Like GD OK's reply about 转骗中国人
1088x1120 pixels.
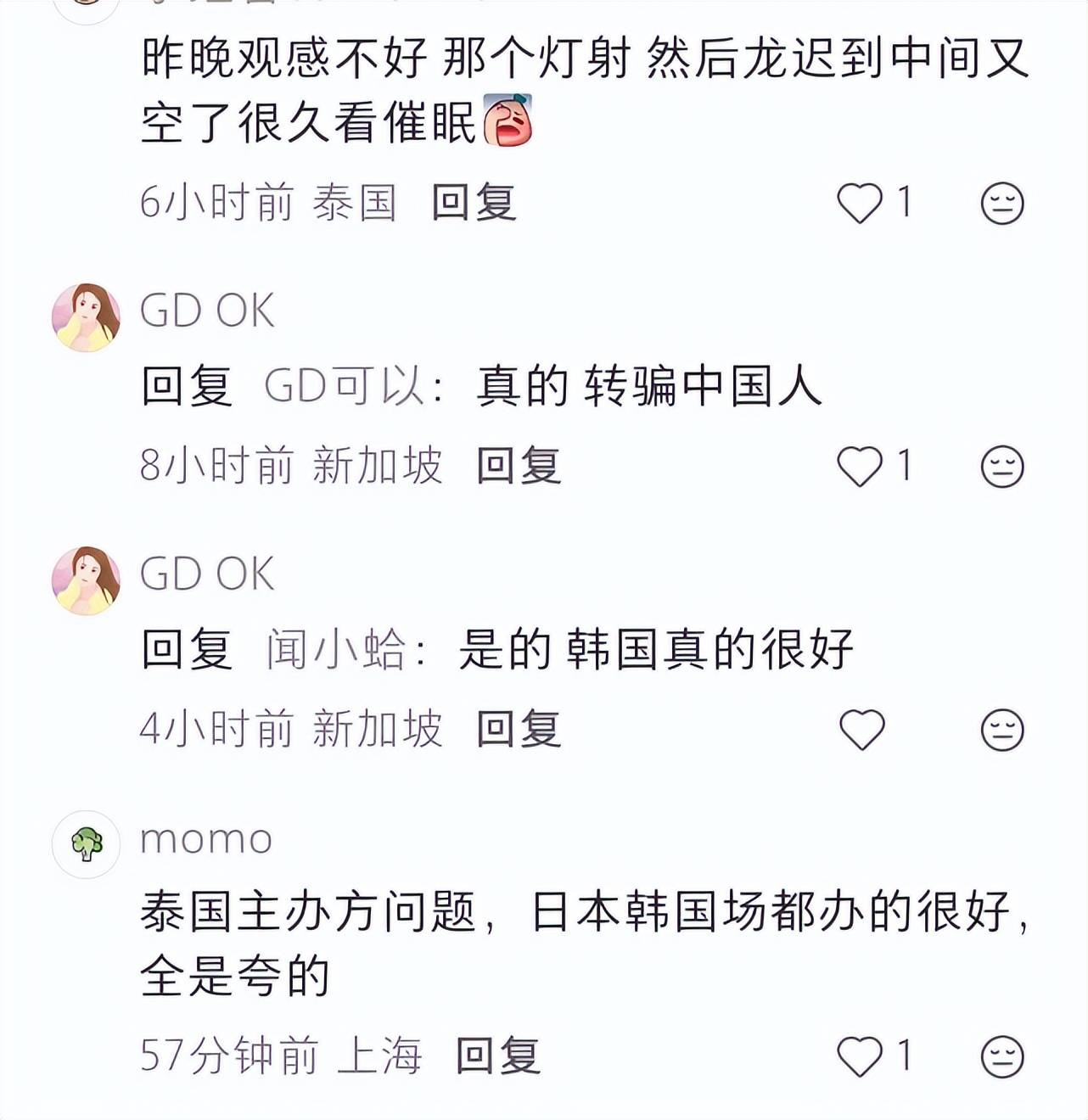point(861,467)
